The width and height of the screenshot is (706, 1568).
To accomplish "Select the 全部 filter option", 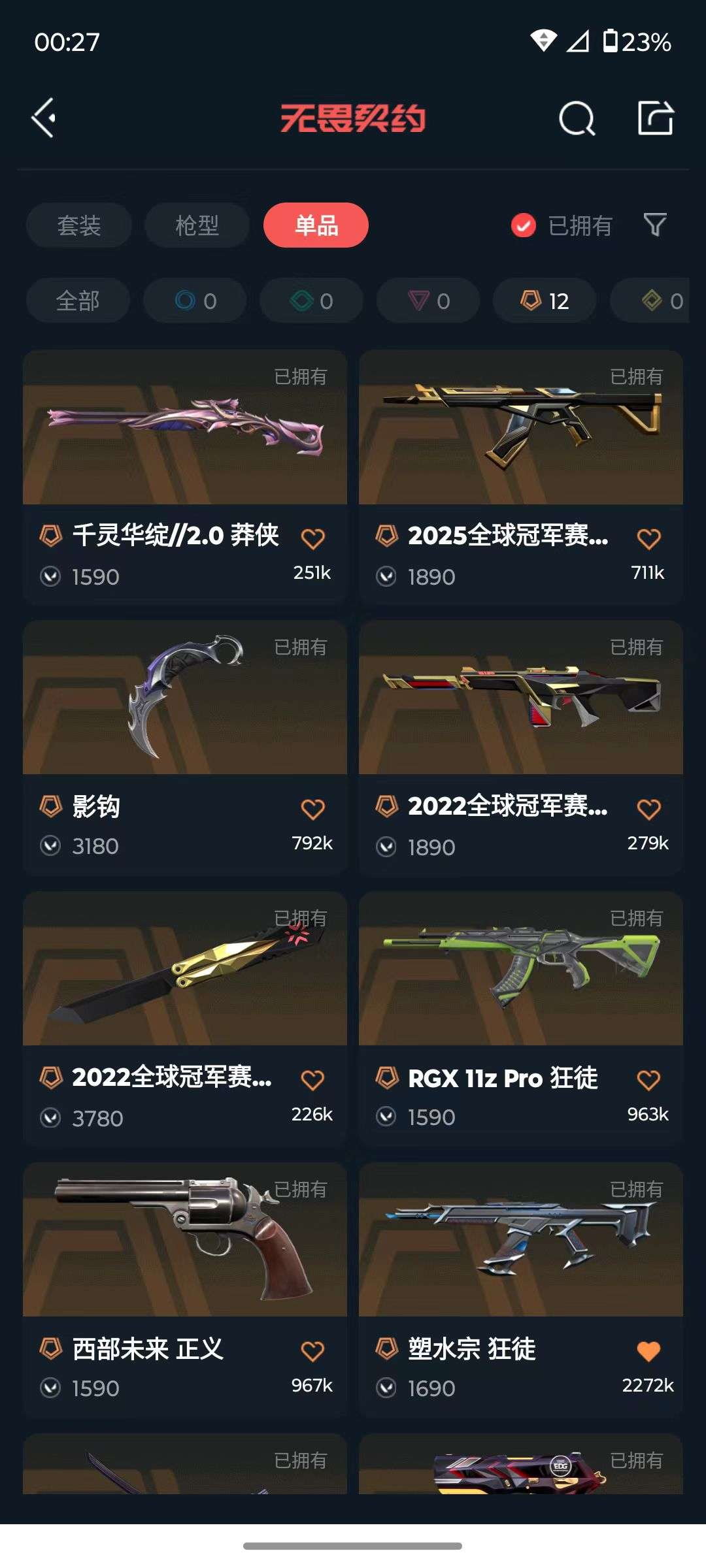I will (77, 301).
